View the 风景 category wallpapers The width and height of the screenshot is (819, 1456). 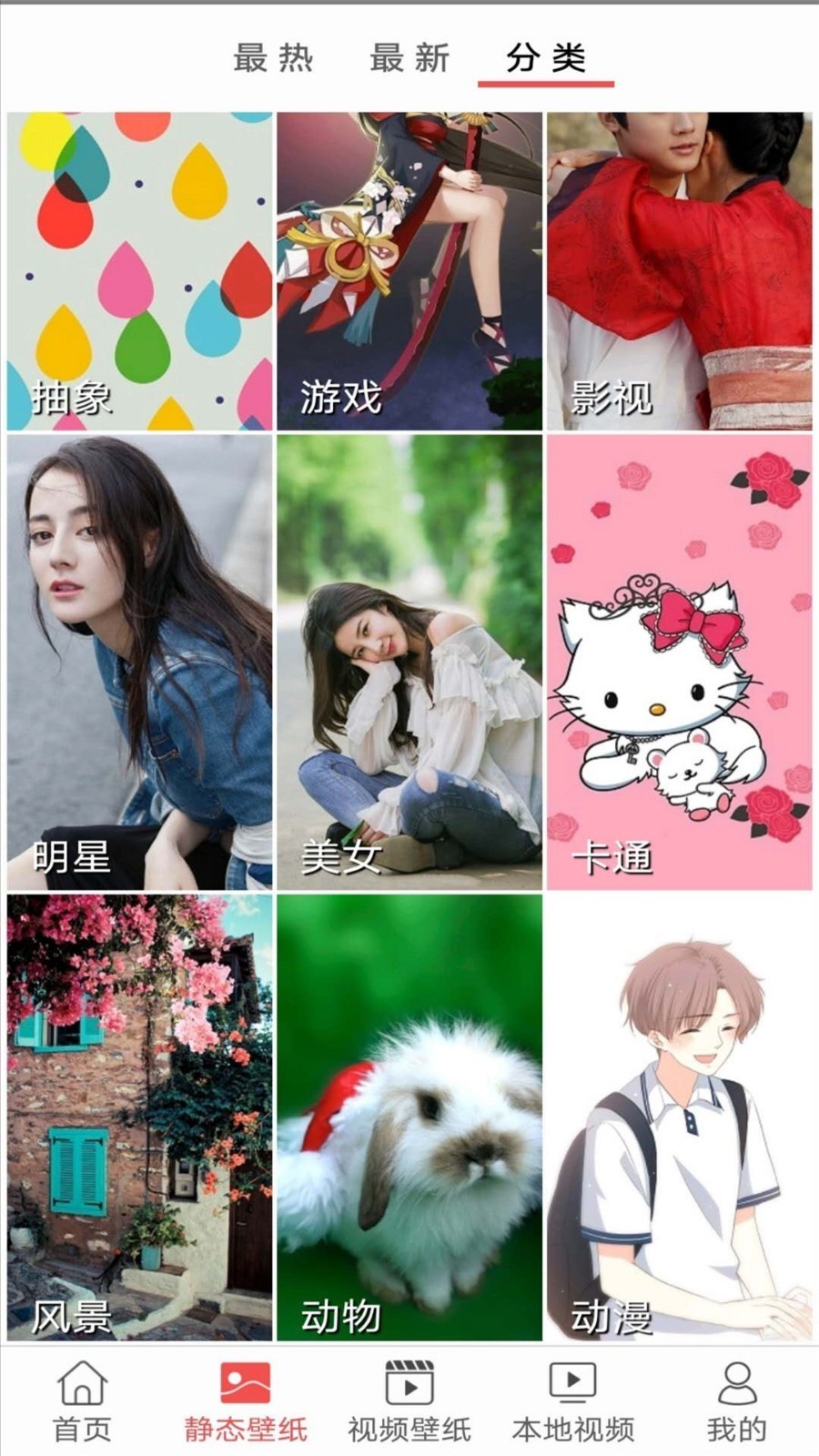click(139, 1117)
